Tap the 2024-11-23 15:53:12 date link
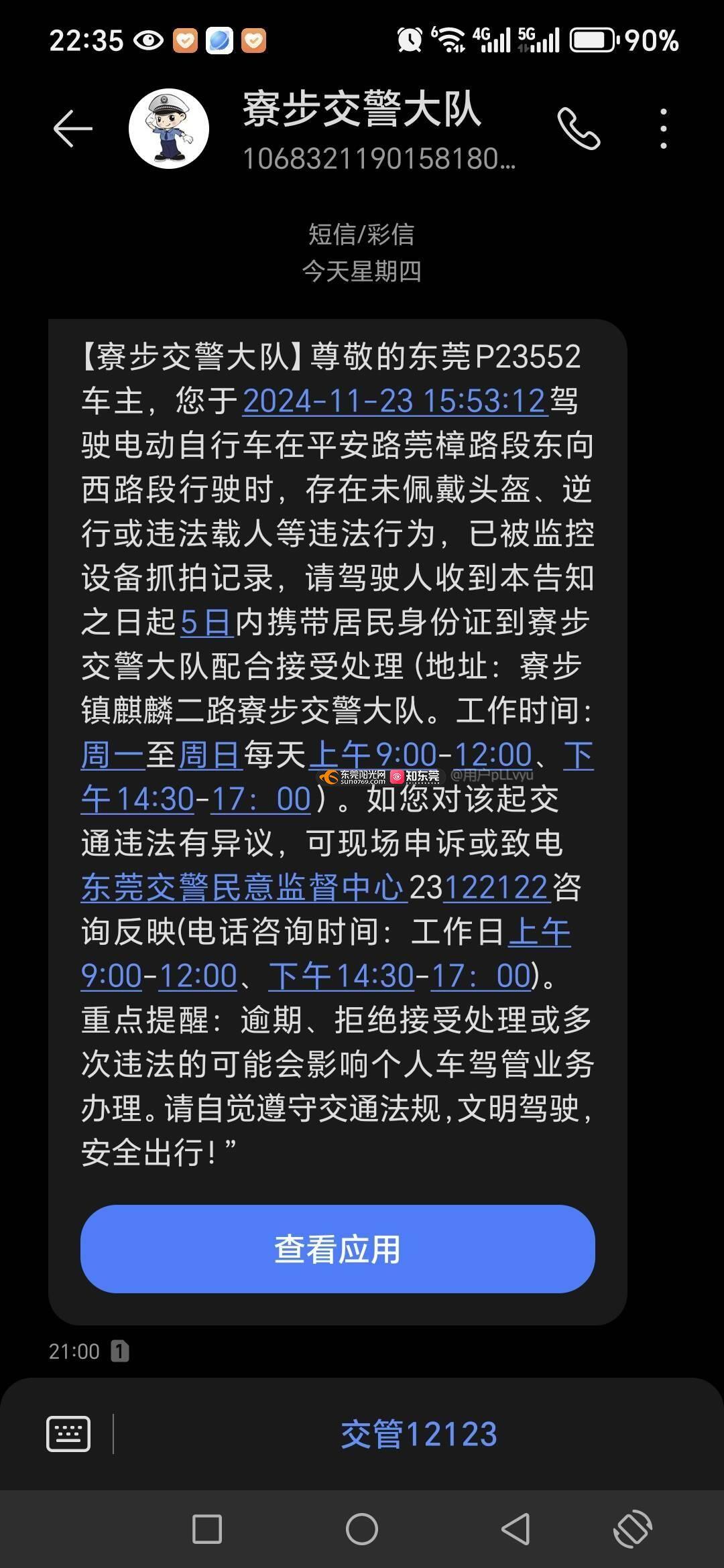This screenshot has height=1568, width=724. click(x=395, y=401)
